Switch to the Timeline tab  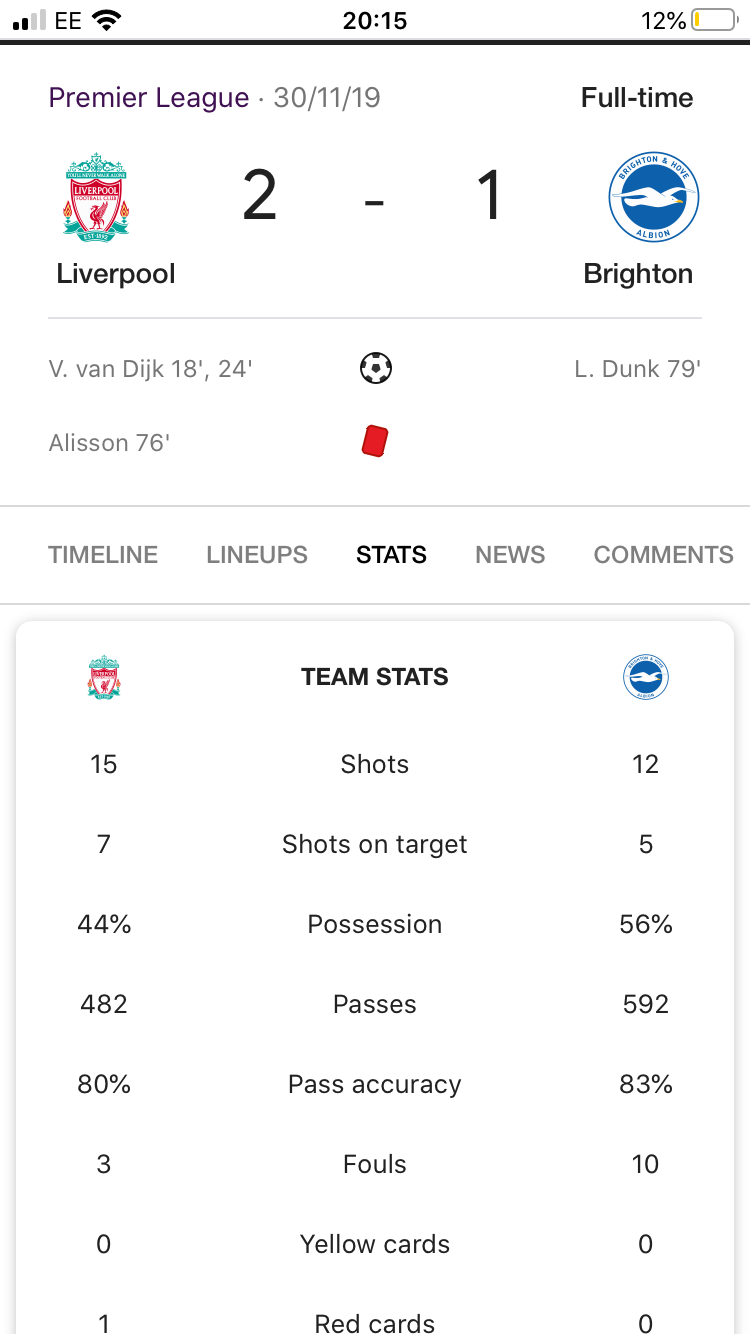(x=103, y=555)
